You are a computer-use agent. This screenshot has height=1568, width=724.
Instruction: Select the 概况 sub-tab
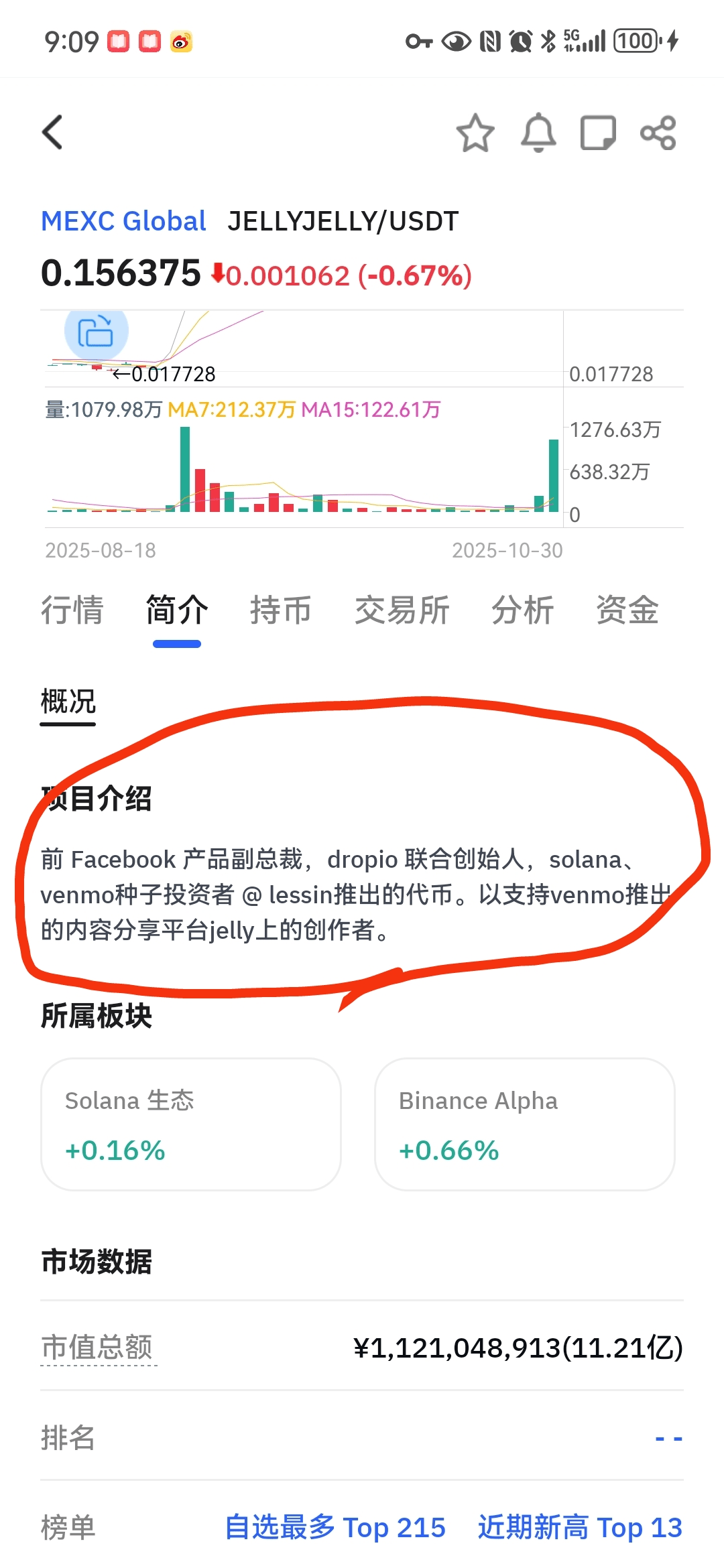coord(68,702)
